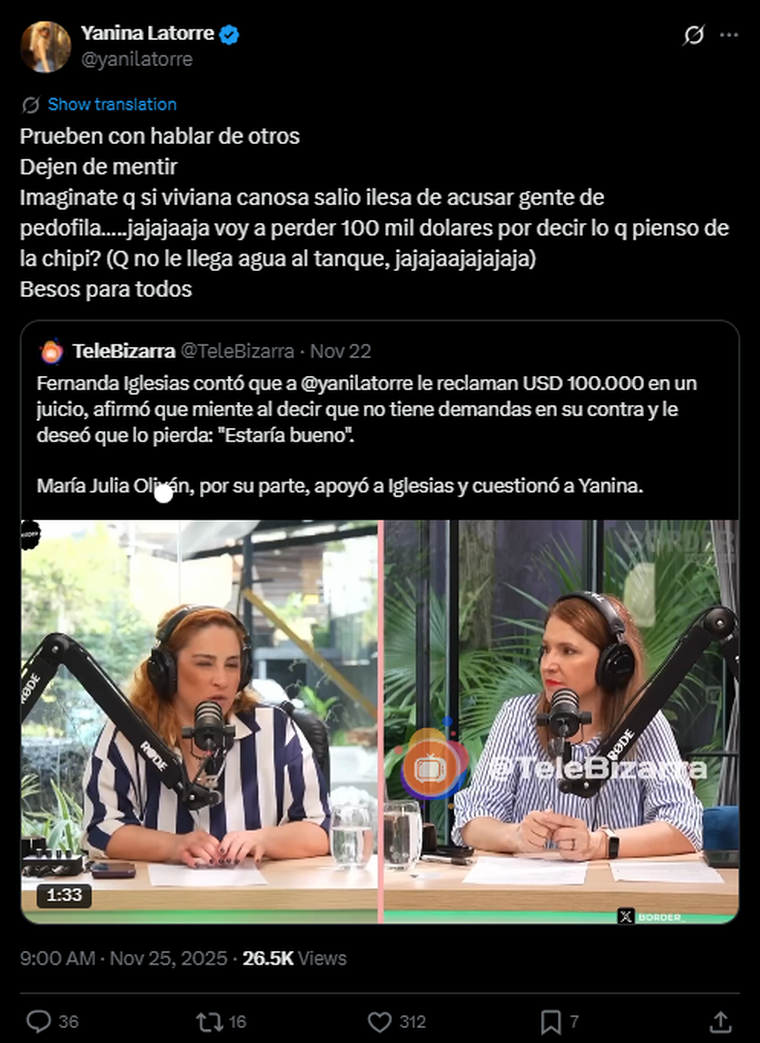
Task: Expand options via the ellipsis menu
Action: 728,33
